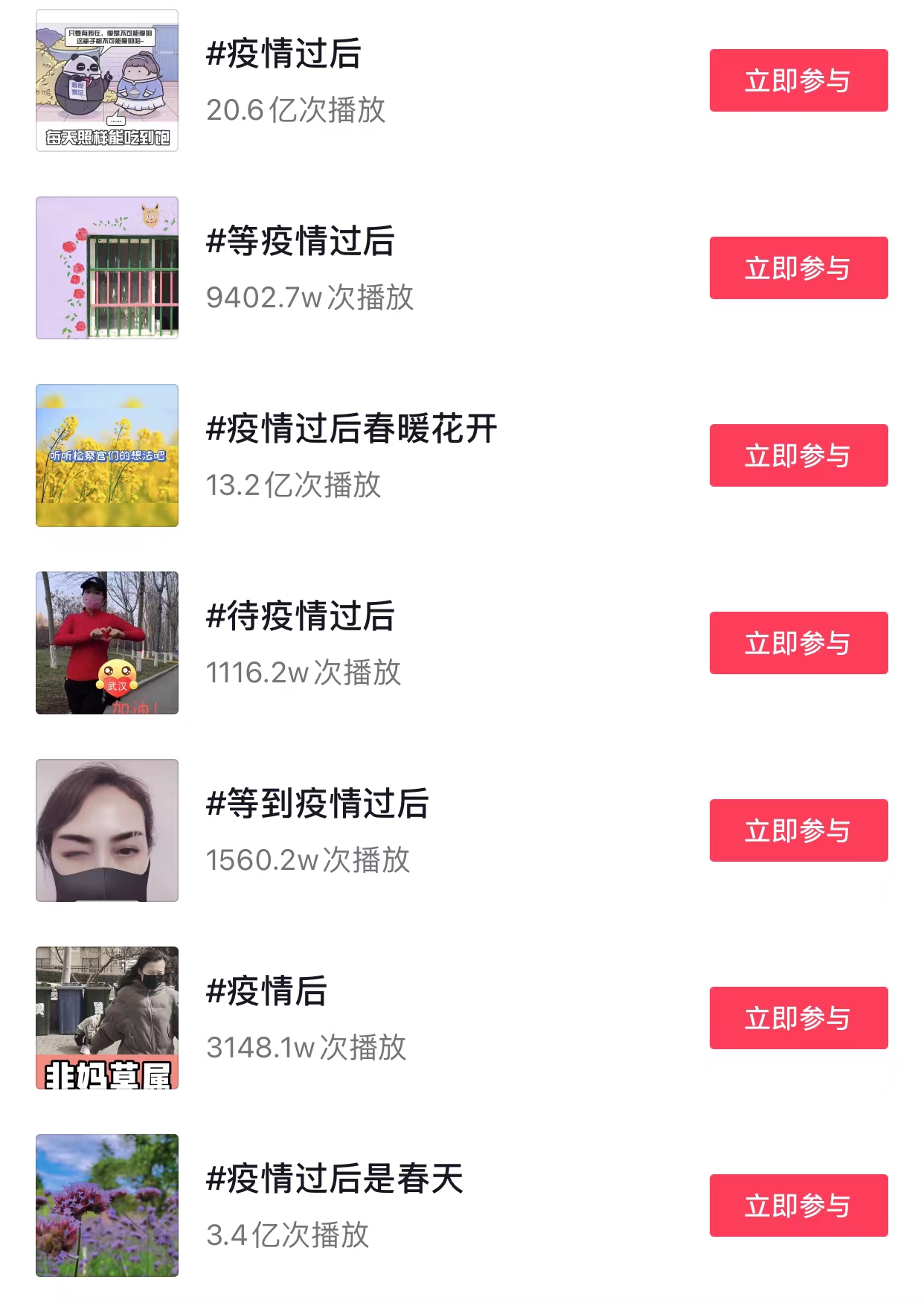This screenshot has width=924, height=1300.
Task: Join the #疫情过后是春天 topic
Action: click(798, 1205)
